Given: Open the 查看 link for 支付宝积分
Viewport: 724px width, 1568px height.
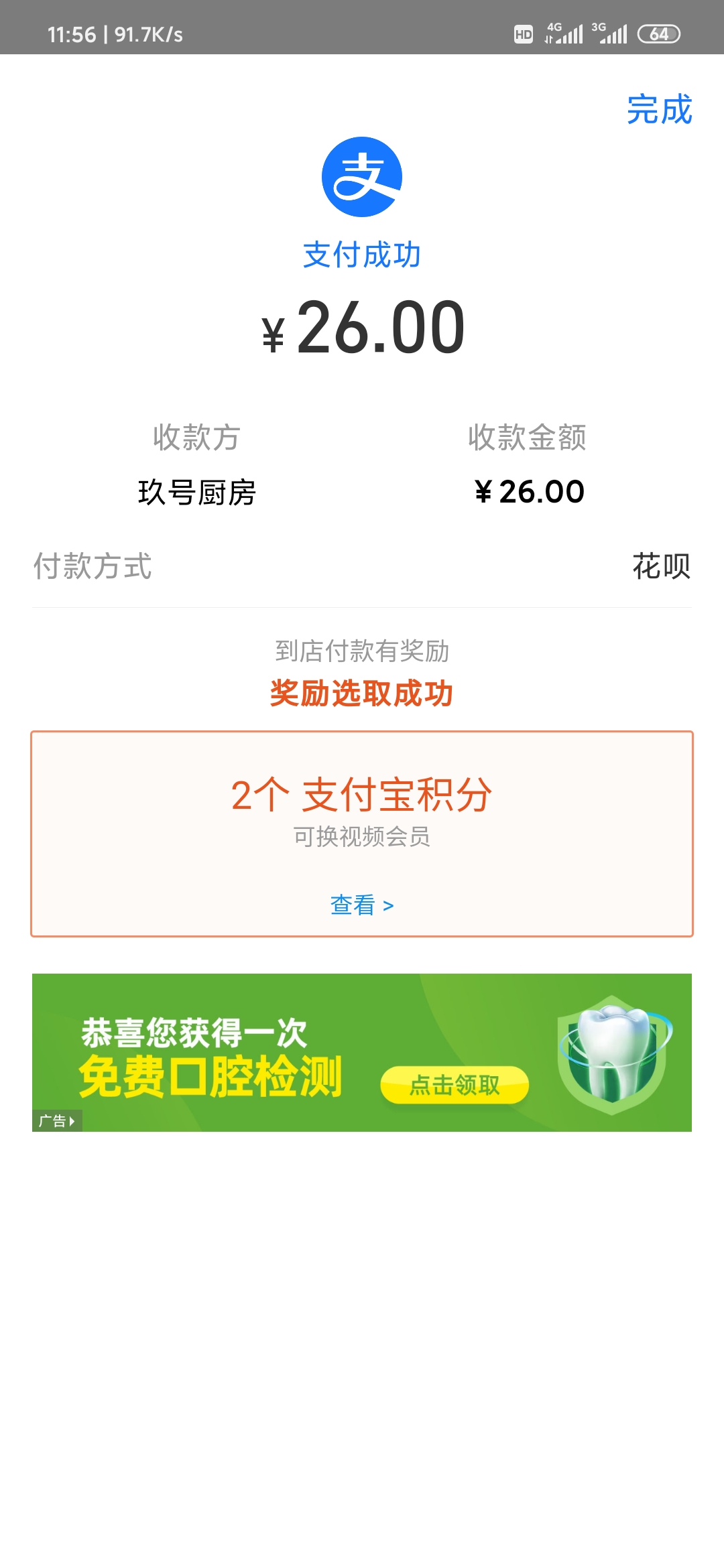Looking at the screenshot, I should click(362, 905).
